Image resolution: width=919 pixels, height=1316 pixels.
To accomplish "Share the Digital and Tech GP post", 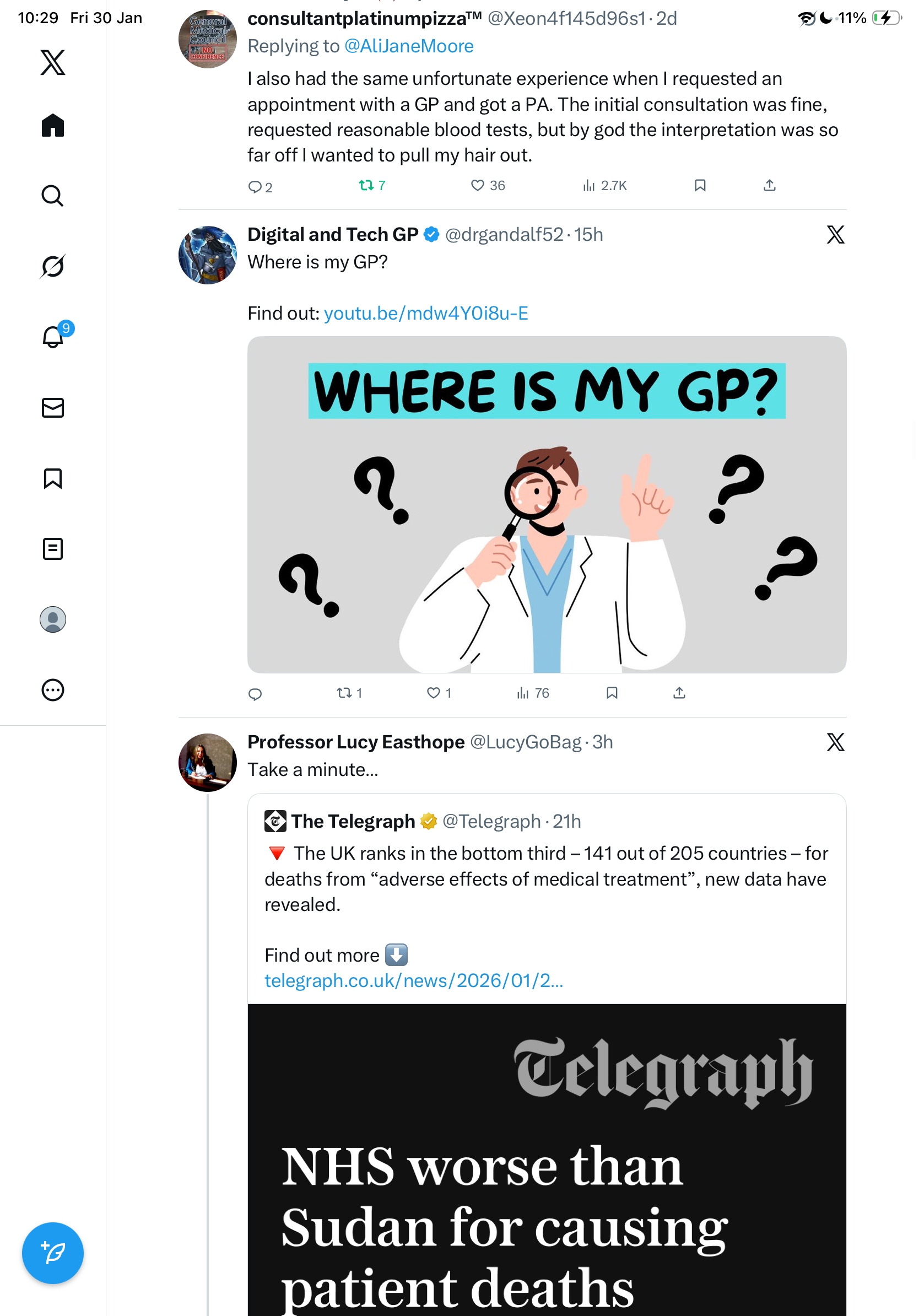I will click(x=679, y=693).
